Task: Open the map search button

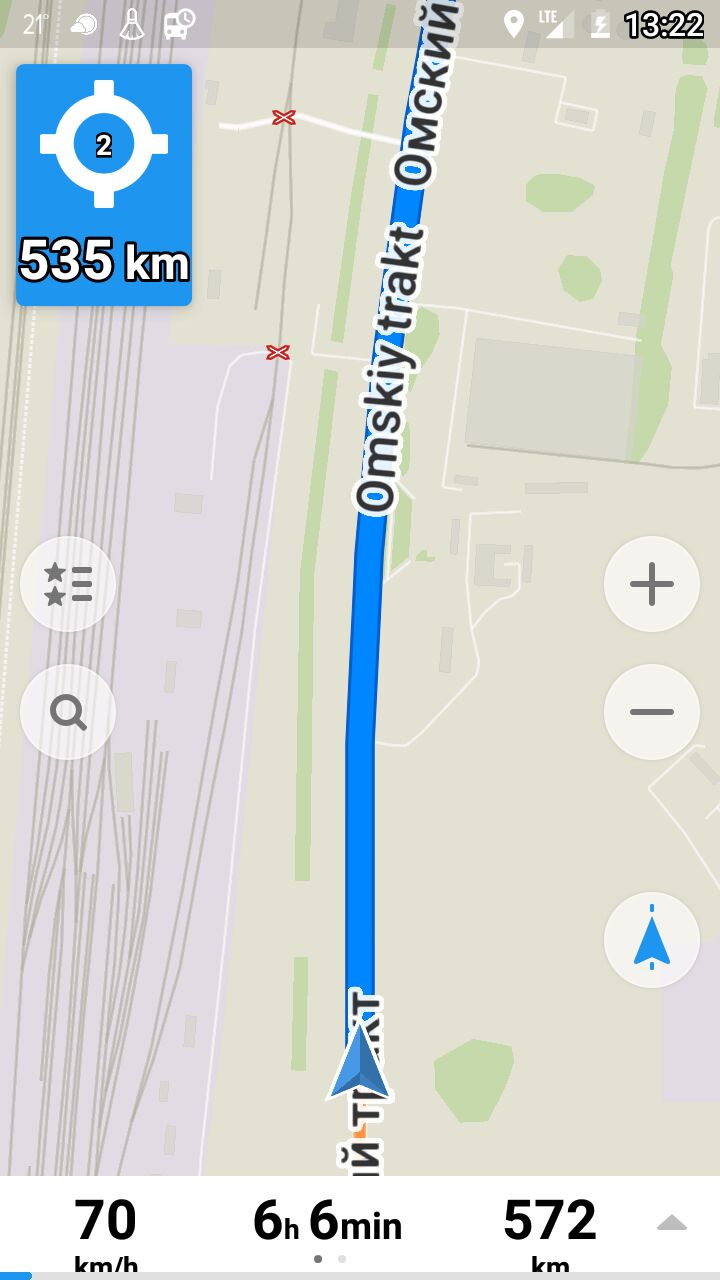Action: click(68, 712)
